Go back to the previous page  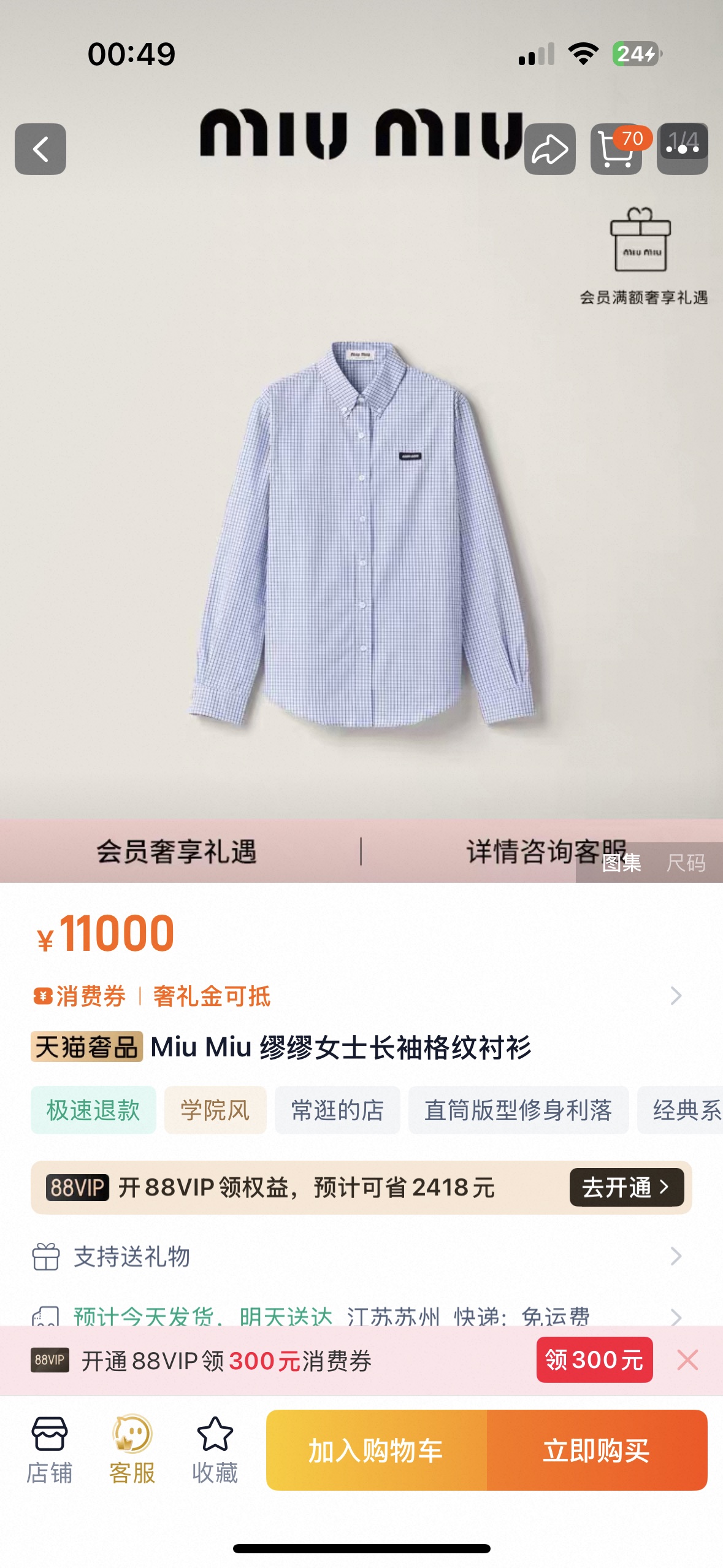point(40,149)
